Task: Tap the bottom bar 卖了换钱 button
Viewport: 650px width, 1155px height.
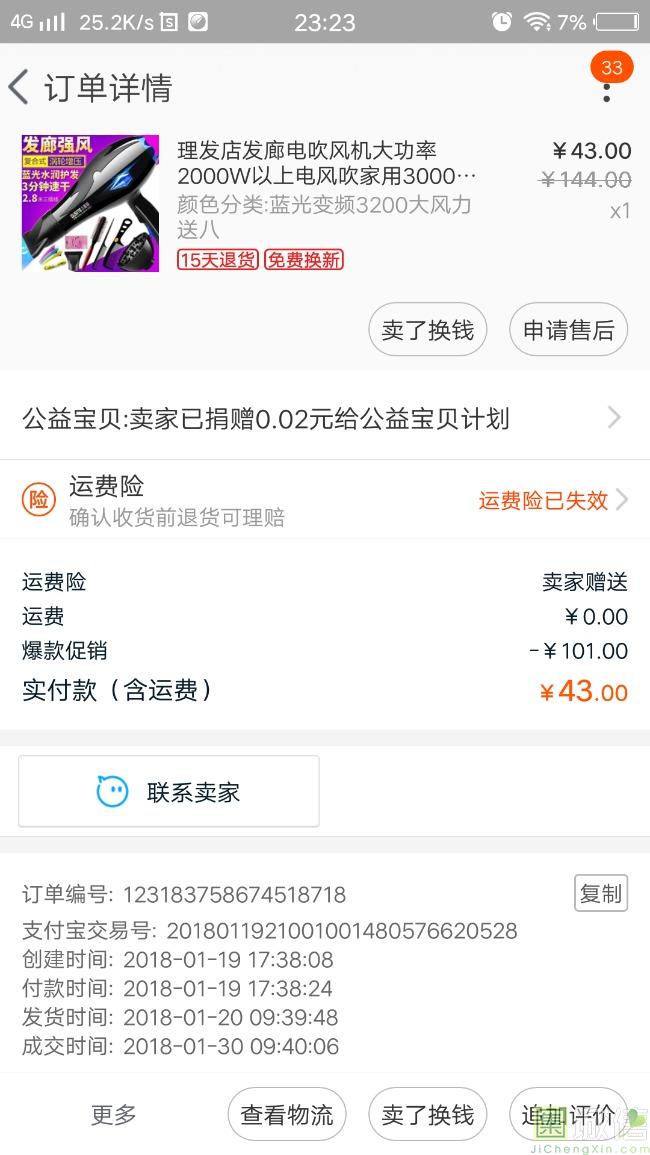Action: pyautogui.click(x=427, y=1114)
